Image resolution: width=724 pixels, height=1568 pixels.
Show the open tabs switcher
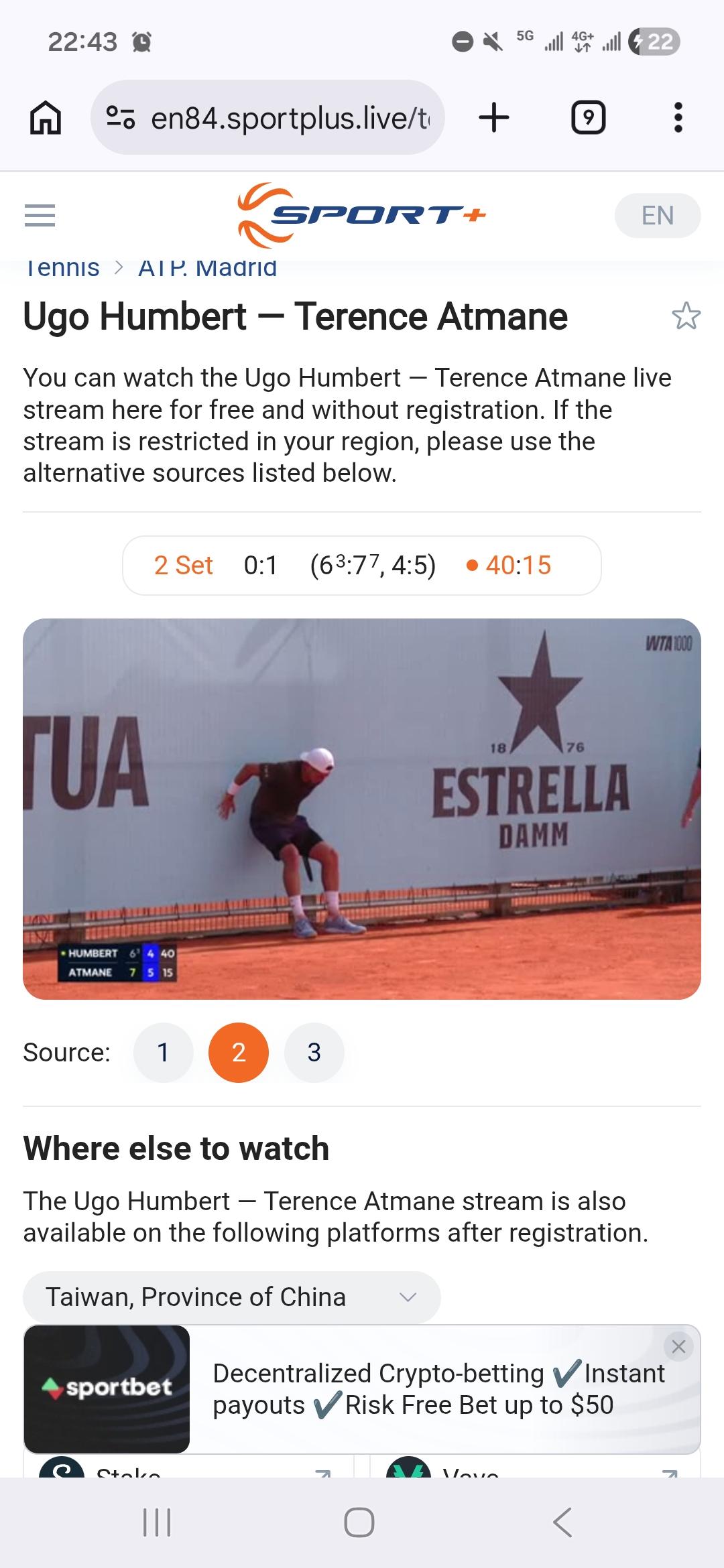click(588, 118)
